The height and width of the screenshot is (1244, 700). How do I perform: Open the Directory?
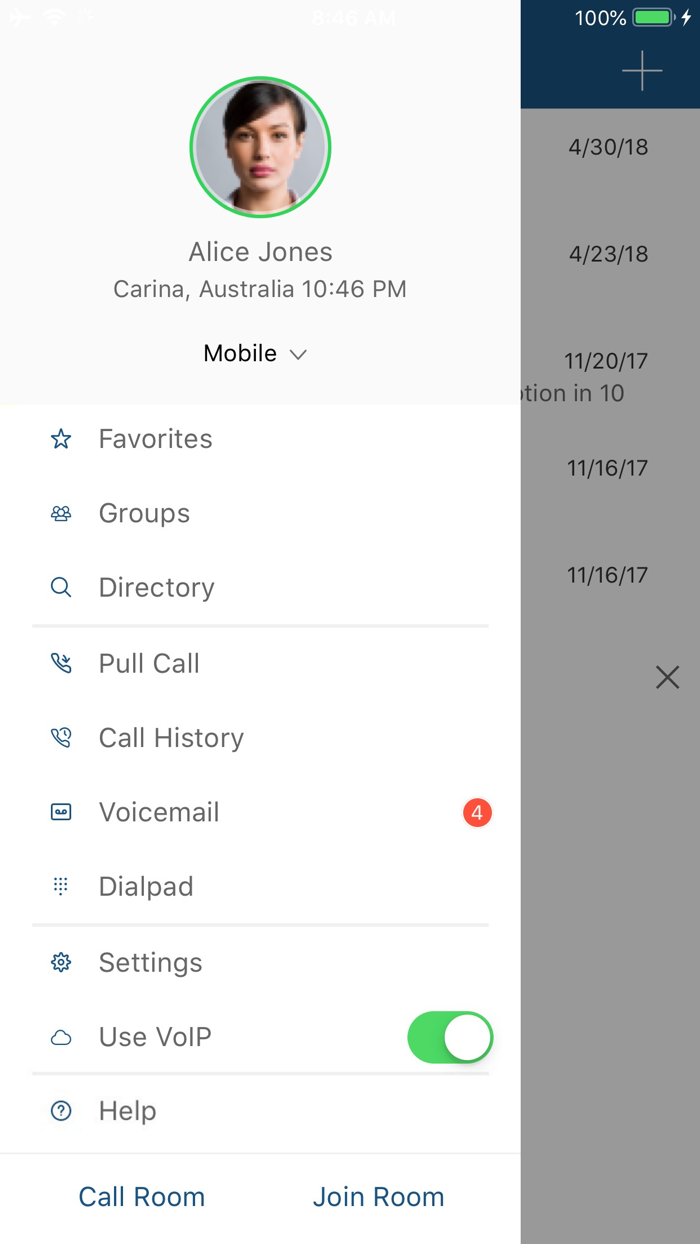[156, 588]
